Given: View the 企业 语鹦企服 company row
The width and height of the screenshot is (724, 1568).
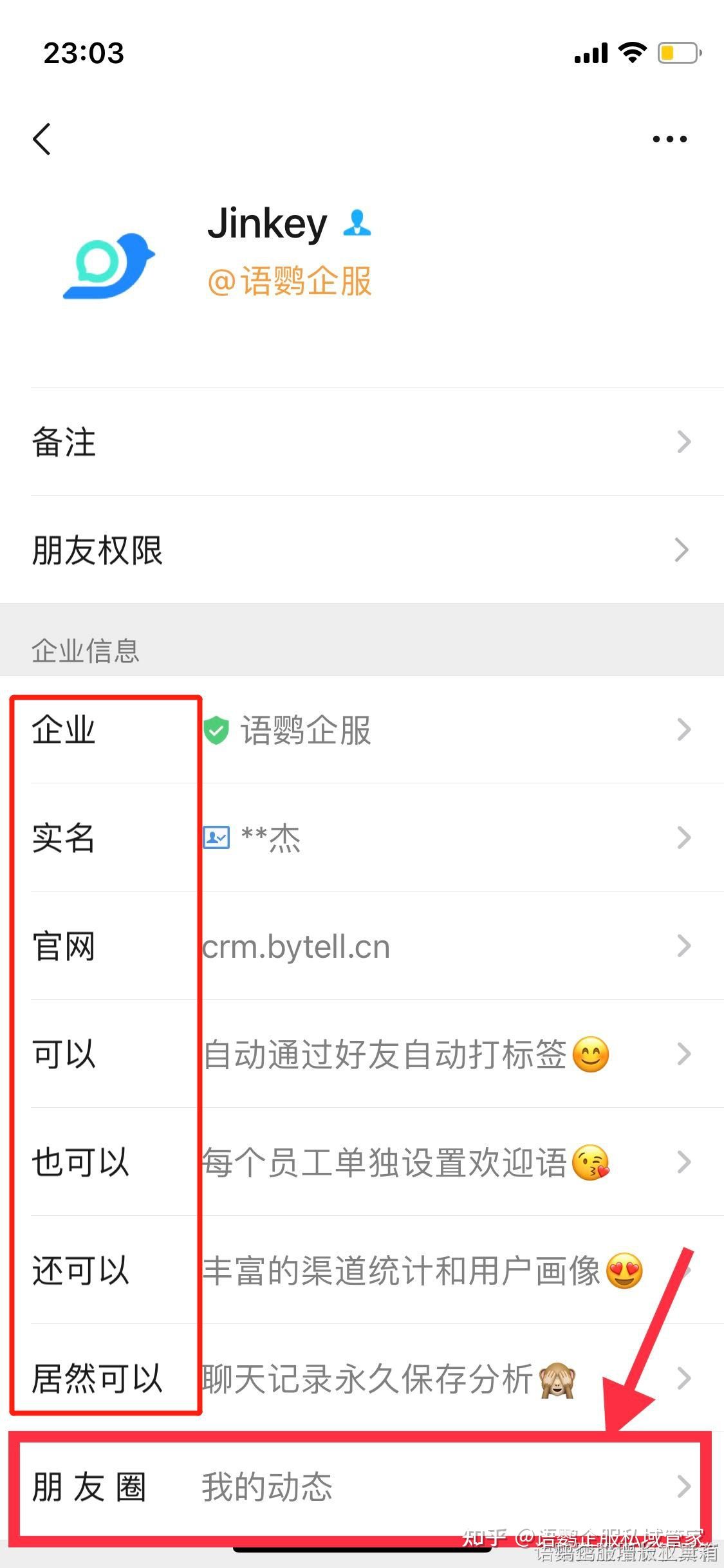Looking at the screenshot, I should click(362, 730).
